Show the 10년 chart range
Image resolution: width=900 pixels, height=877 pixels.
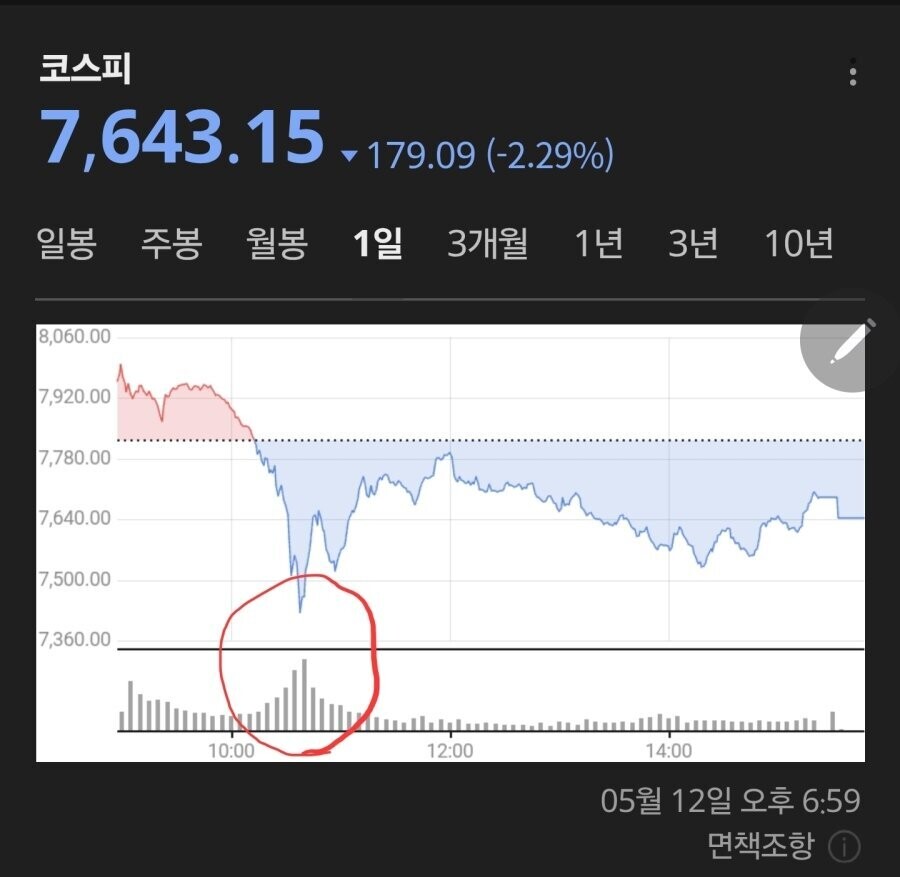point(798,243)
